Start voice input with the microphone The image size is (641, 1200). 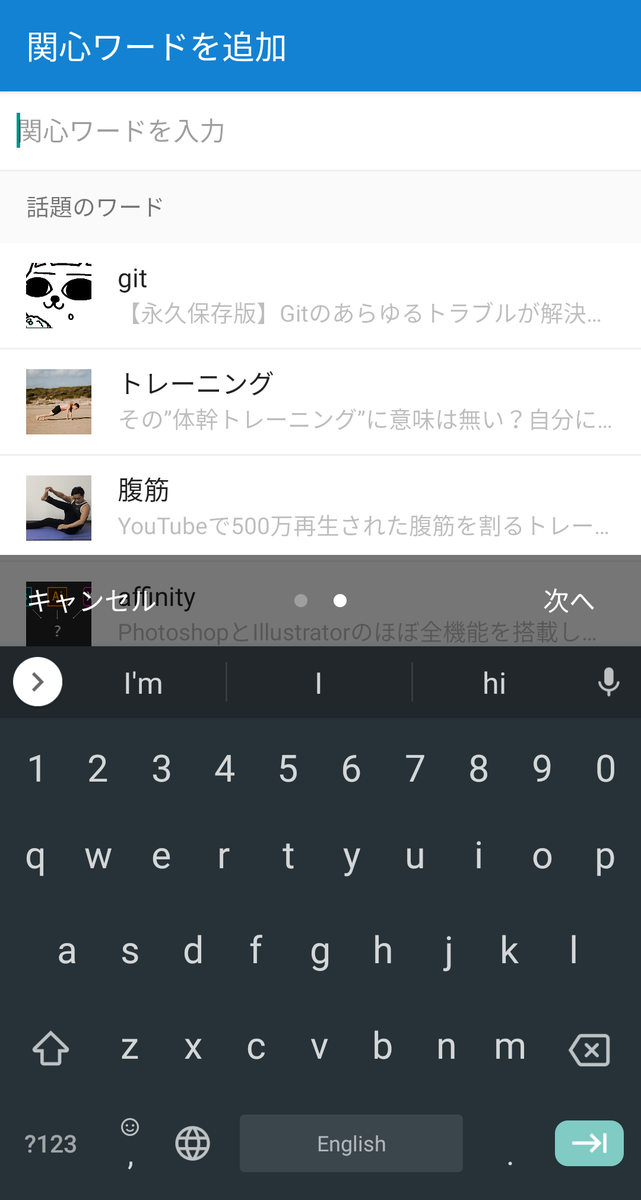608,683
